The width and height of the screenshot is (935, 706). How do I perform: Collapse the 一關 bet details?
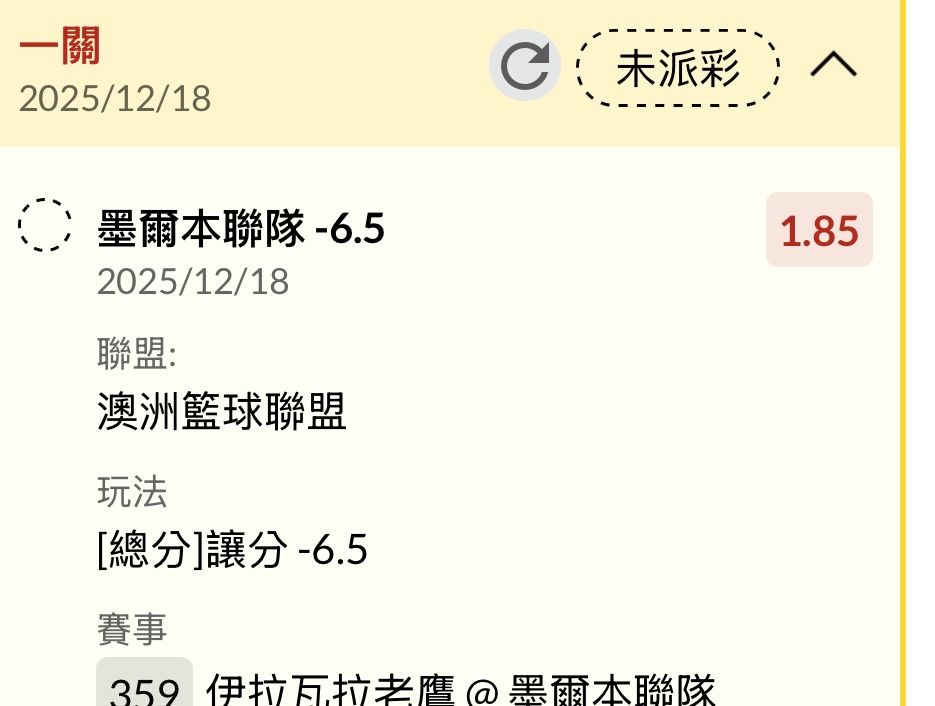(833, 67)
